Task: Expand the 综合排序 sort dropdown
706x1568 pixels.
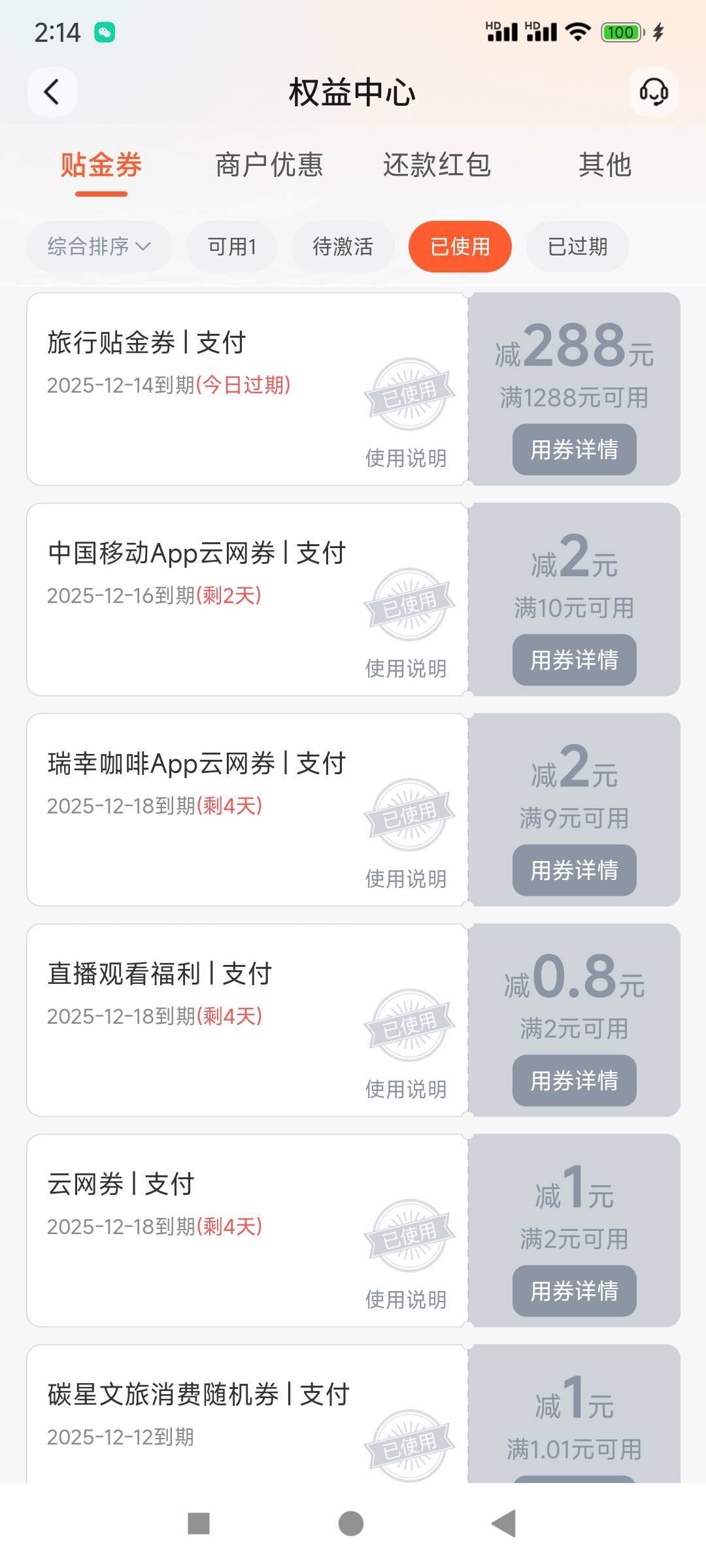Action: (x=99, y=246)
